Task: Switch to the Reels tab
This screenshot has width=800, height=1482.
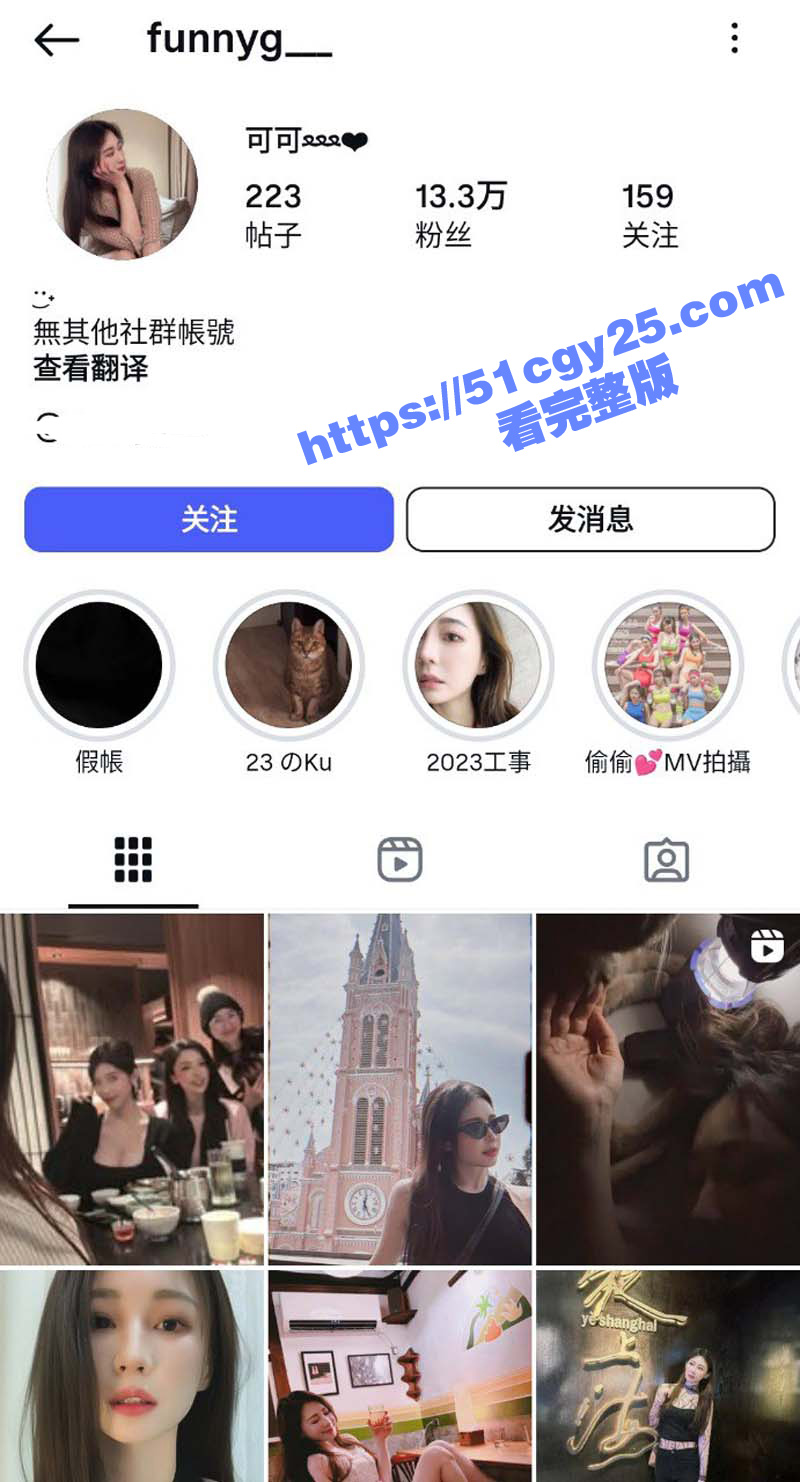Action: click(x=400, y=860)
